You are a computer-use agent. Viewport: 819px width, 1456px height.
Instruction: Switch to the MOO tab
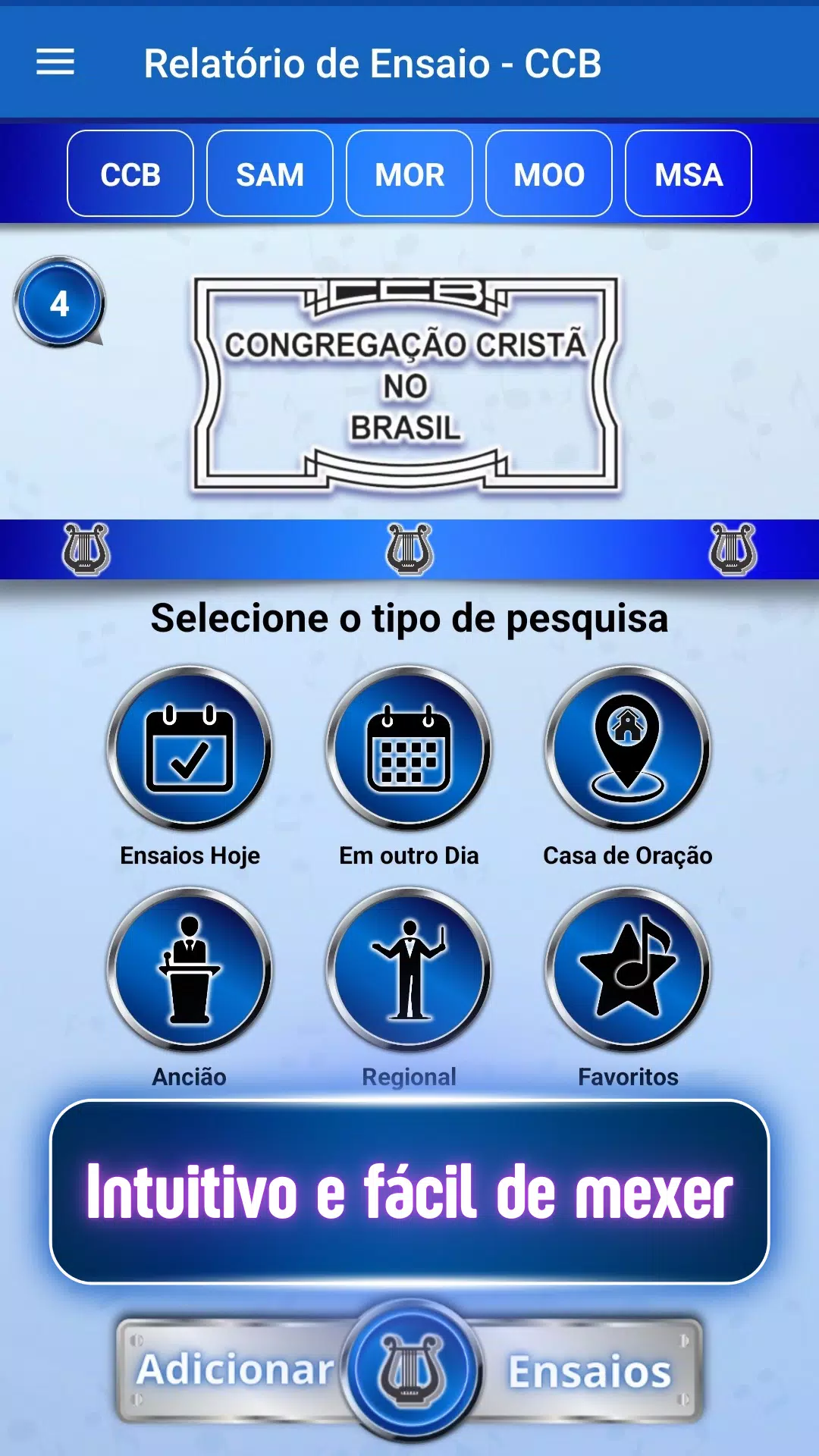pos(549,174)
